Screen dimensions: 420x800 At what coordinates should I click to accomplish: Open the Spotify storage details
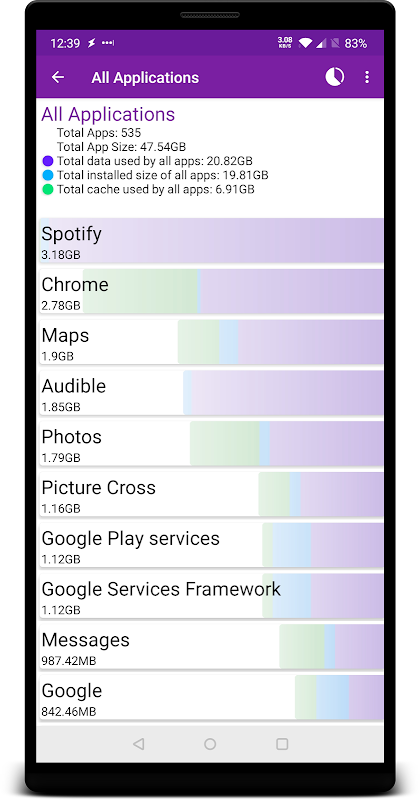coord(211,240)
